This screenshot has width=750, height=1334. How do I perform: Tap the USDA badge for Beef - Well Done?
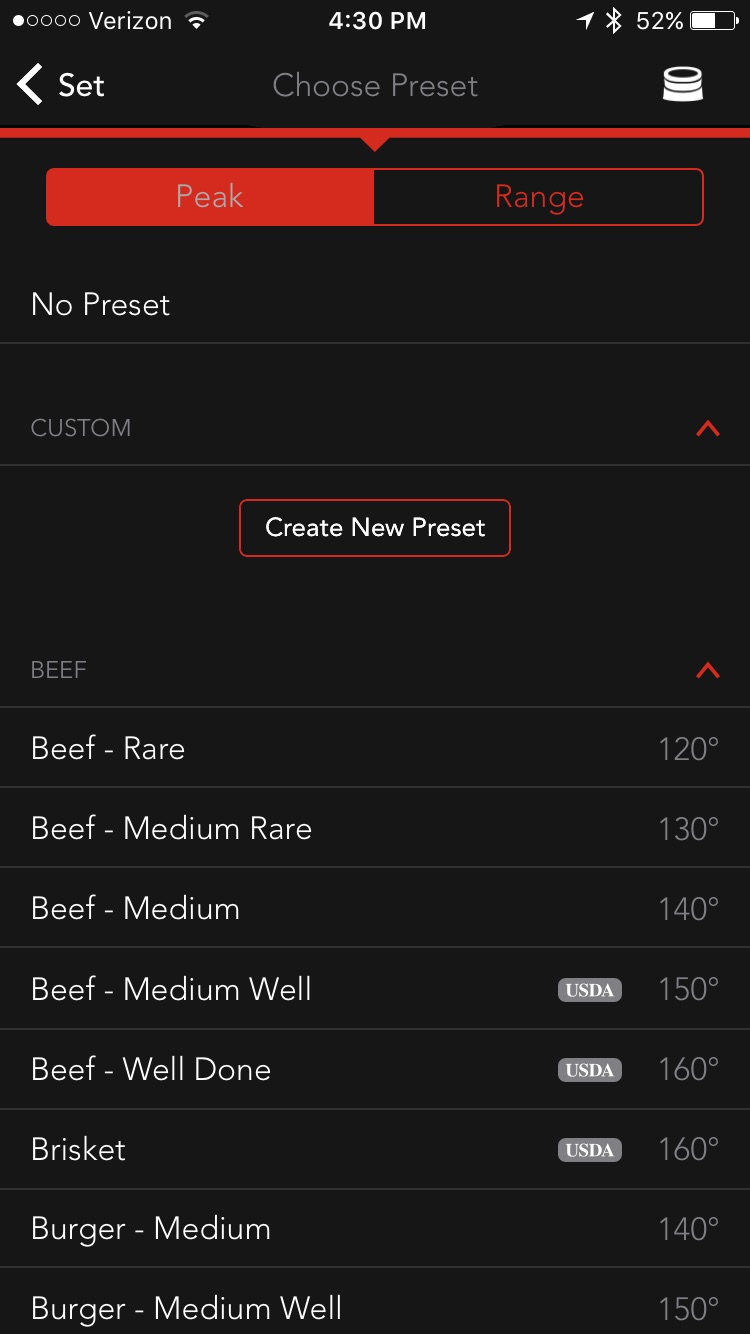[x=589, y=1069]
